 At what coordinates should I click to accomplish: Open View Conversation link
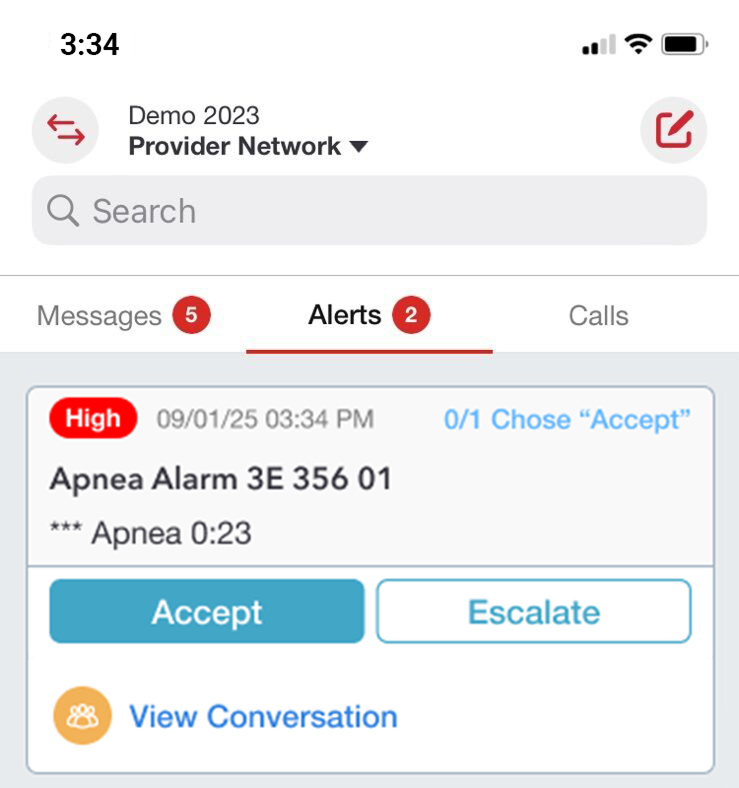click(263, 716)
